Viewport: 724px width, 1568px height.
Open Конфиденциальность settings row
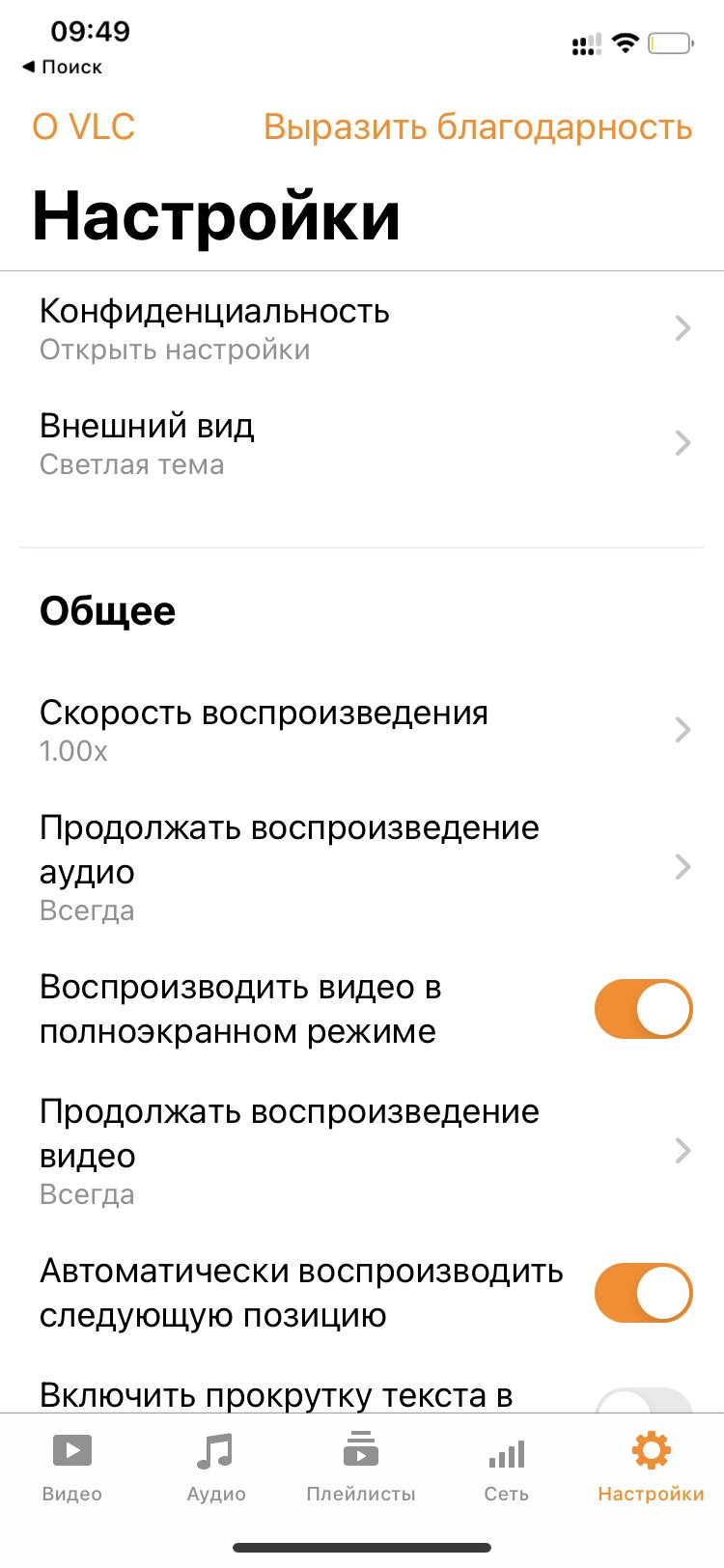click(362, 329)
